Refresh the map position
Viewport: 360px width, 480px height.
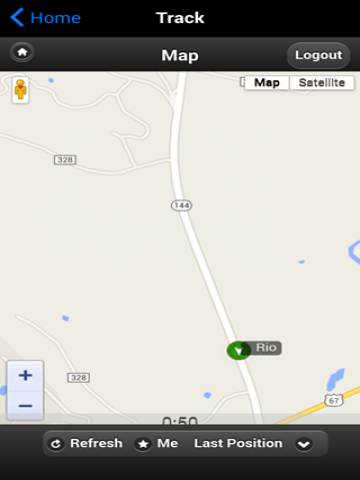click(x=86, y=444)
